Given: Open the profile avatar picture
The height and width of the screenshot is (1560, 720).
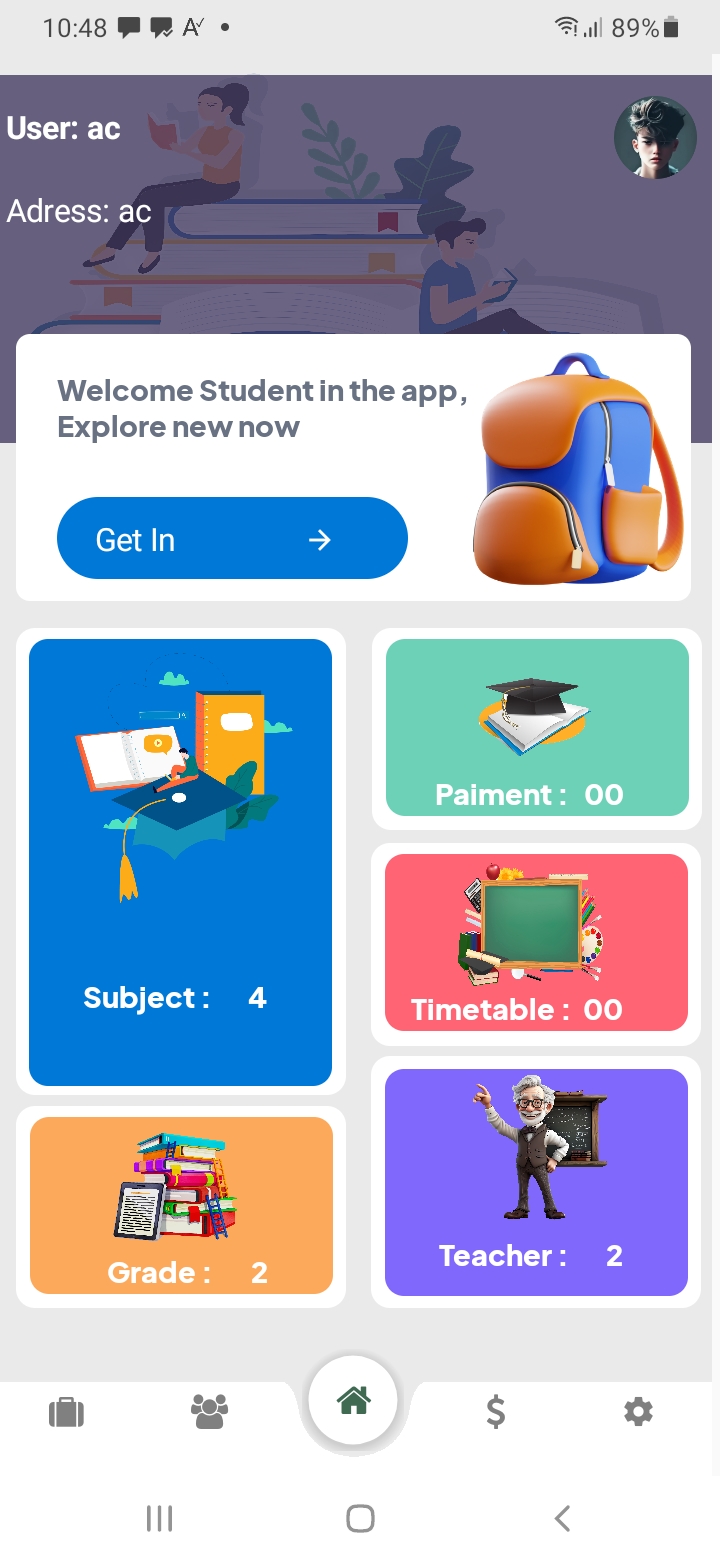Looking at the screenshot, I should point(655,138).
